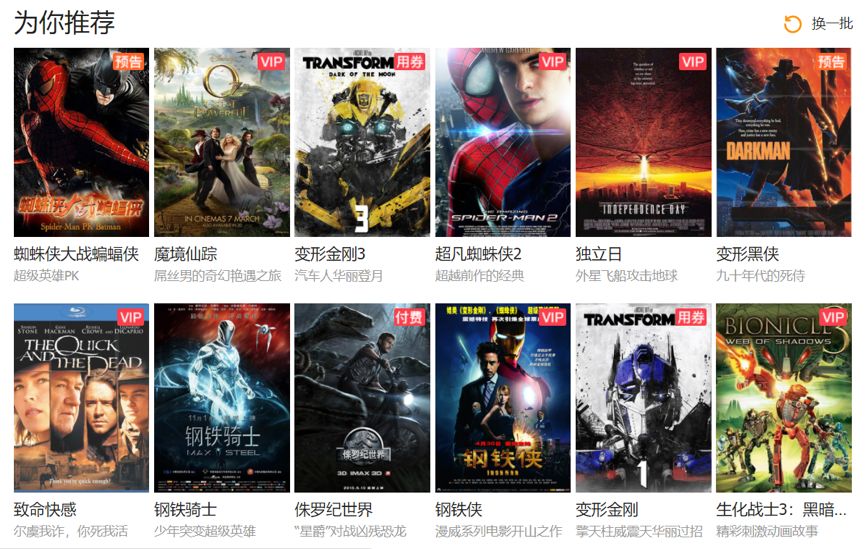This screenshot has width=865, height=549.
Task: Refresh recommendations with 换一批
Action: (x=820, y=24)
